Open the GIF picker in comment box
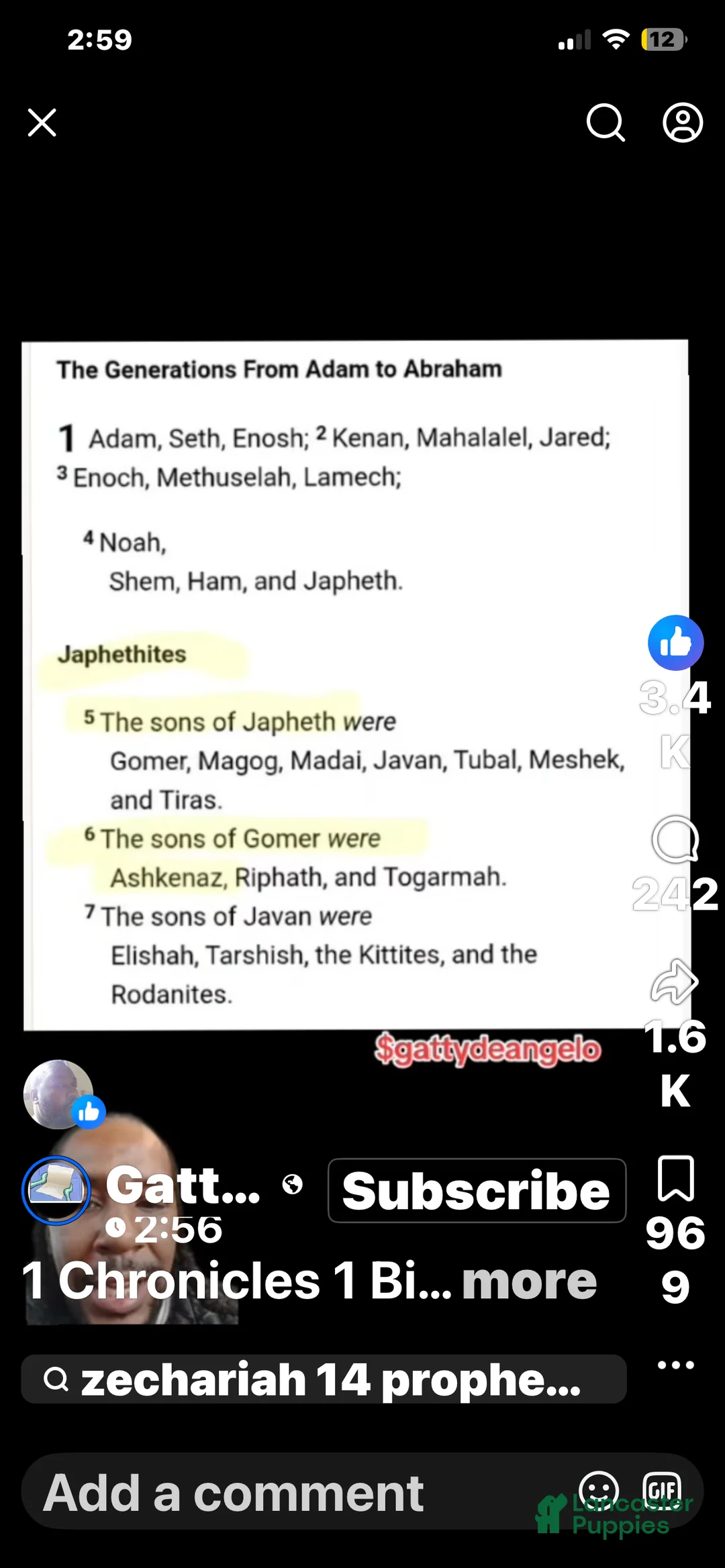 point(662,1489)
